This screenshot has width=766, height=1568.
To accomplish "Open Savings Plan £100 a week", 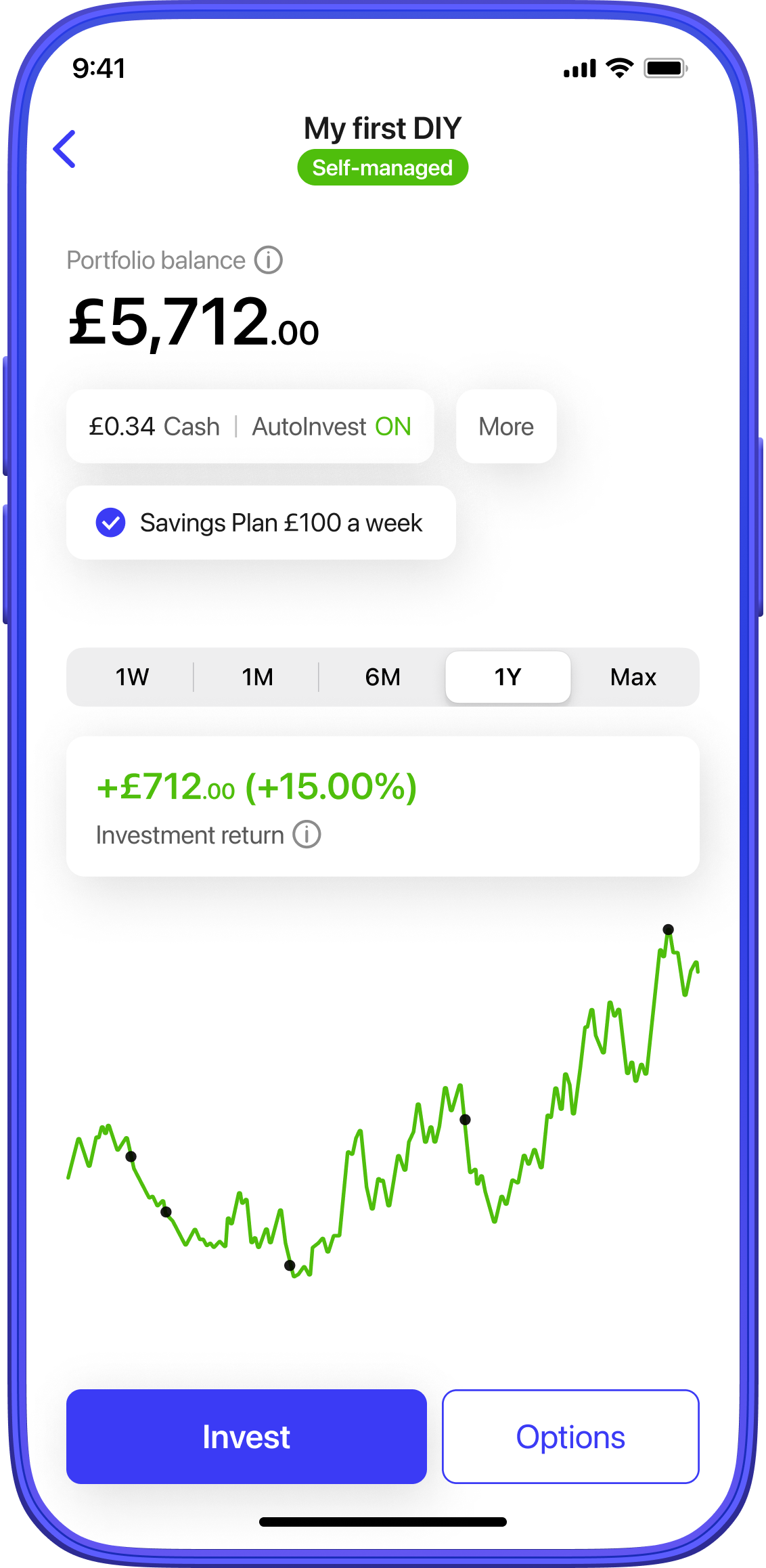I will pos(261,523).
